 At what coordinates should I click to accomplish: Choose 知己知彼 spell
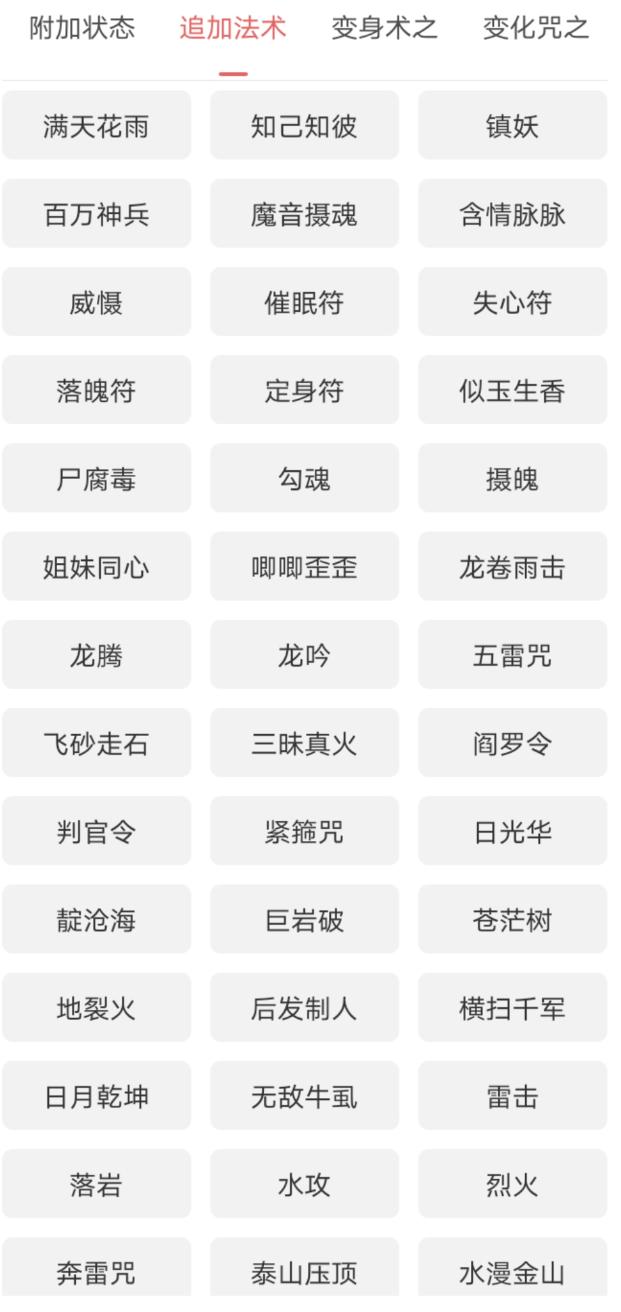coord(304,126)
